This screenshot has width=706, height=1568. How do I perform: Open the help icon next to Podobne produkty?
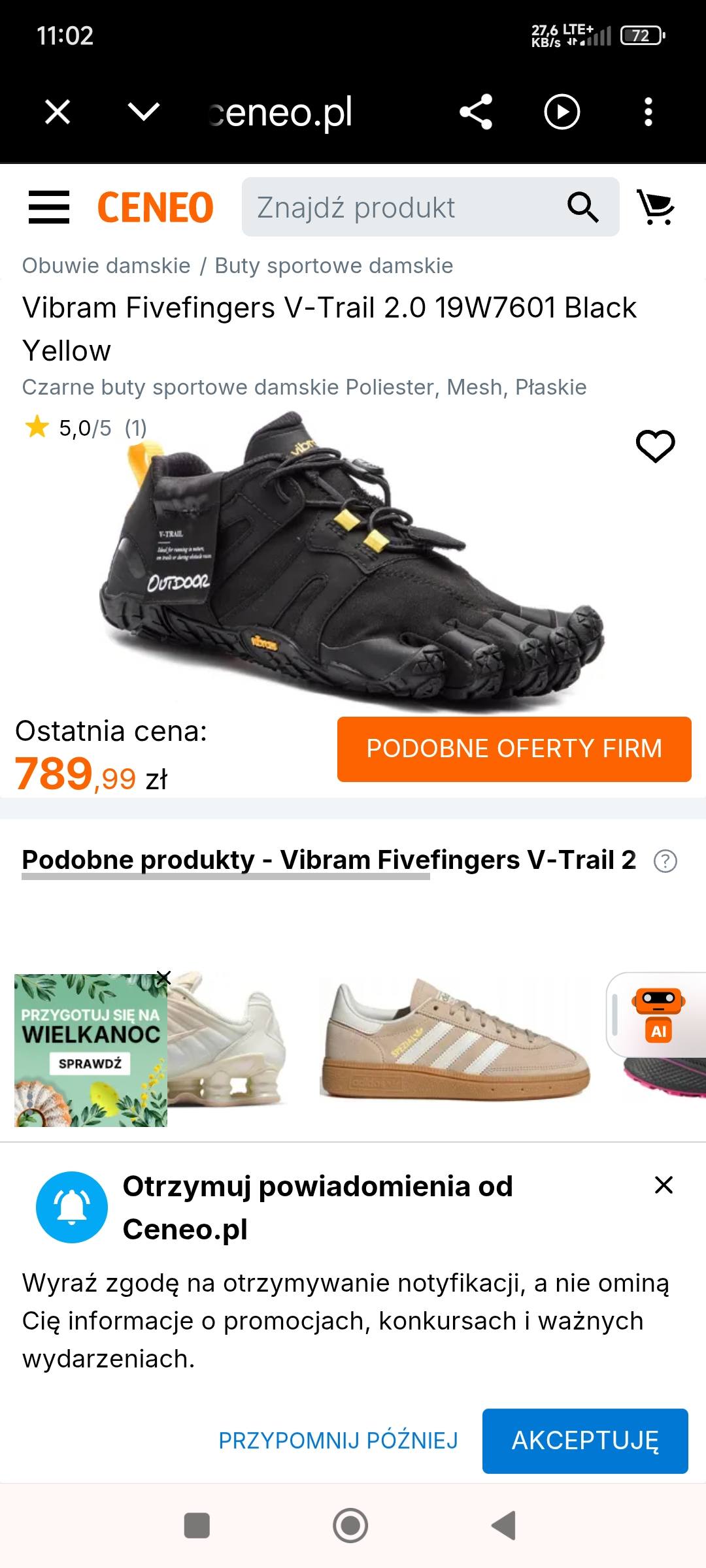coord(665,861)
